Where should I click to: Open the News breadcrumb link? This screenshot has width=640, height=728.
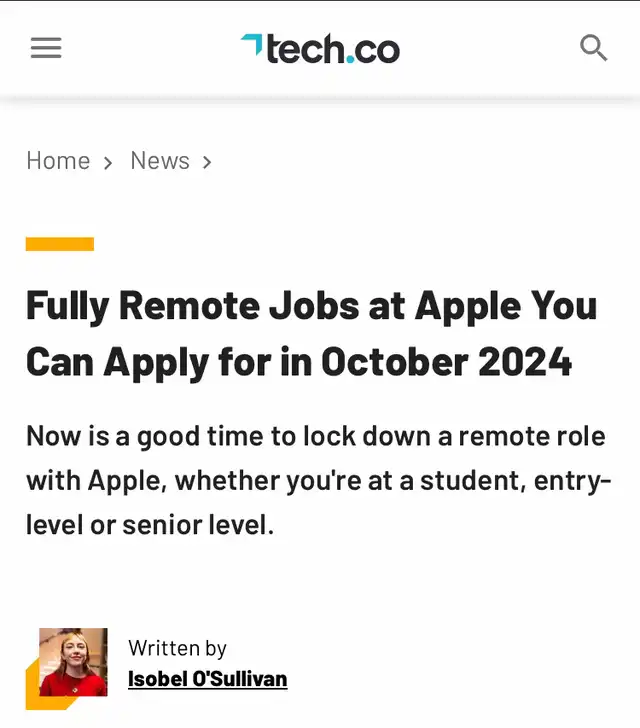tap(160, 161)
